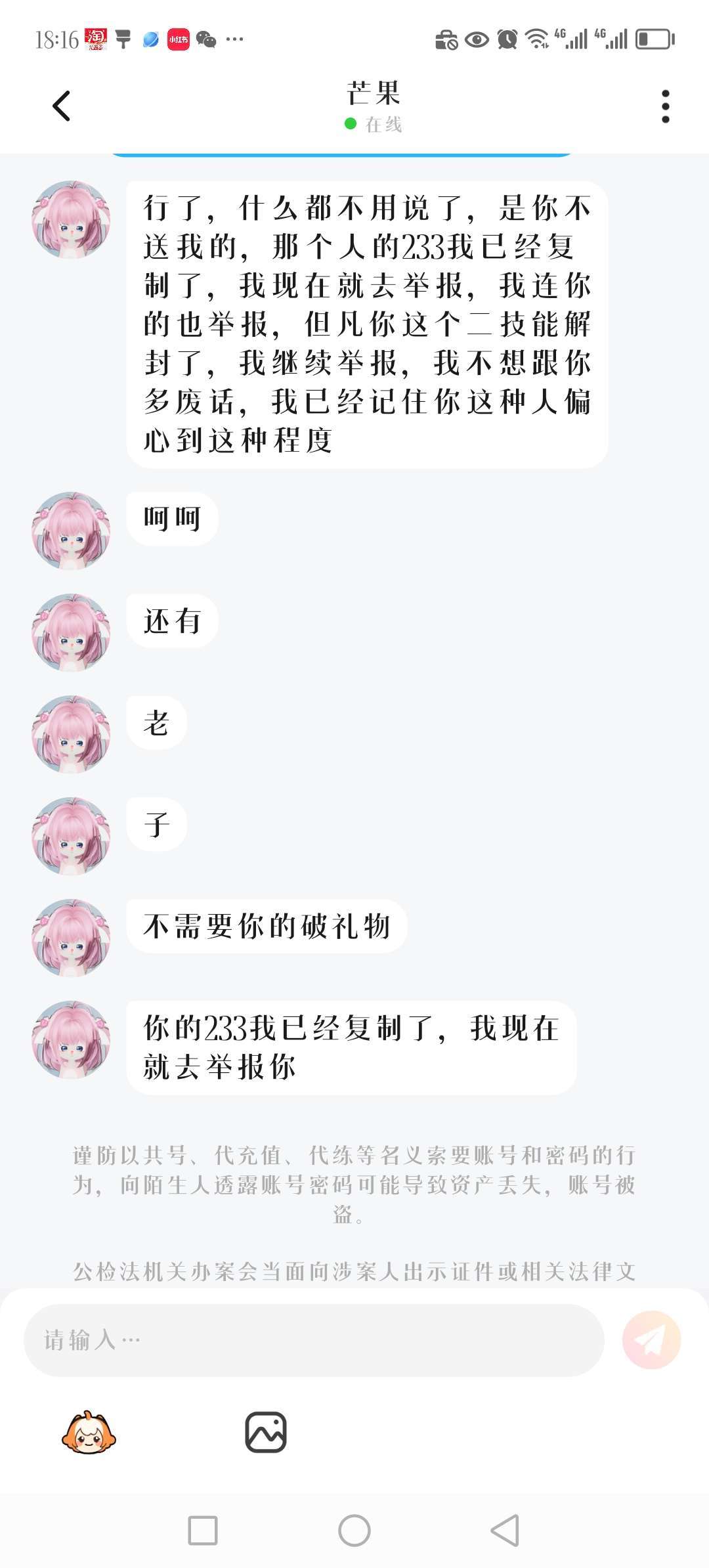Open the emoji sticker picker
The height and width of the screenshot is (1568, 709).
pos(89,1432)
